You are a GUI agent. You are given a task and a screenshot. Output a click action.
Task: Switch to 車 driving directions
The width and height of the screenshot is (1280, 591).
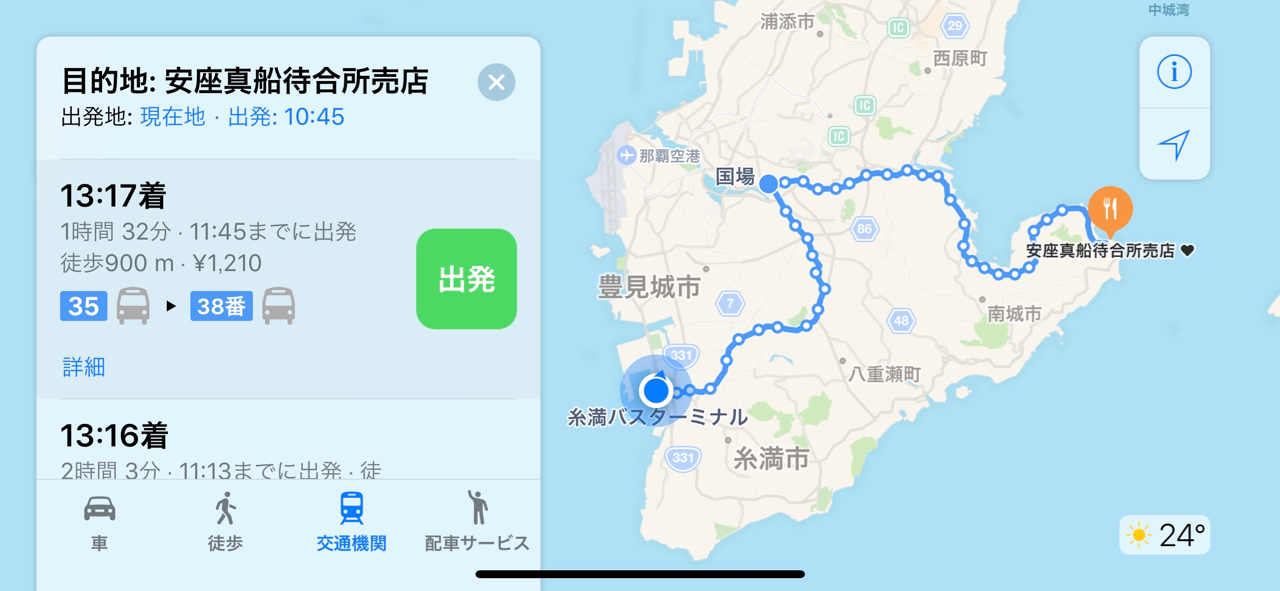(x=99, y=522)
